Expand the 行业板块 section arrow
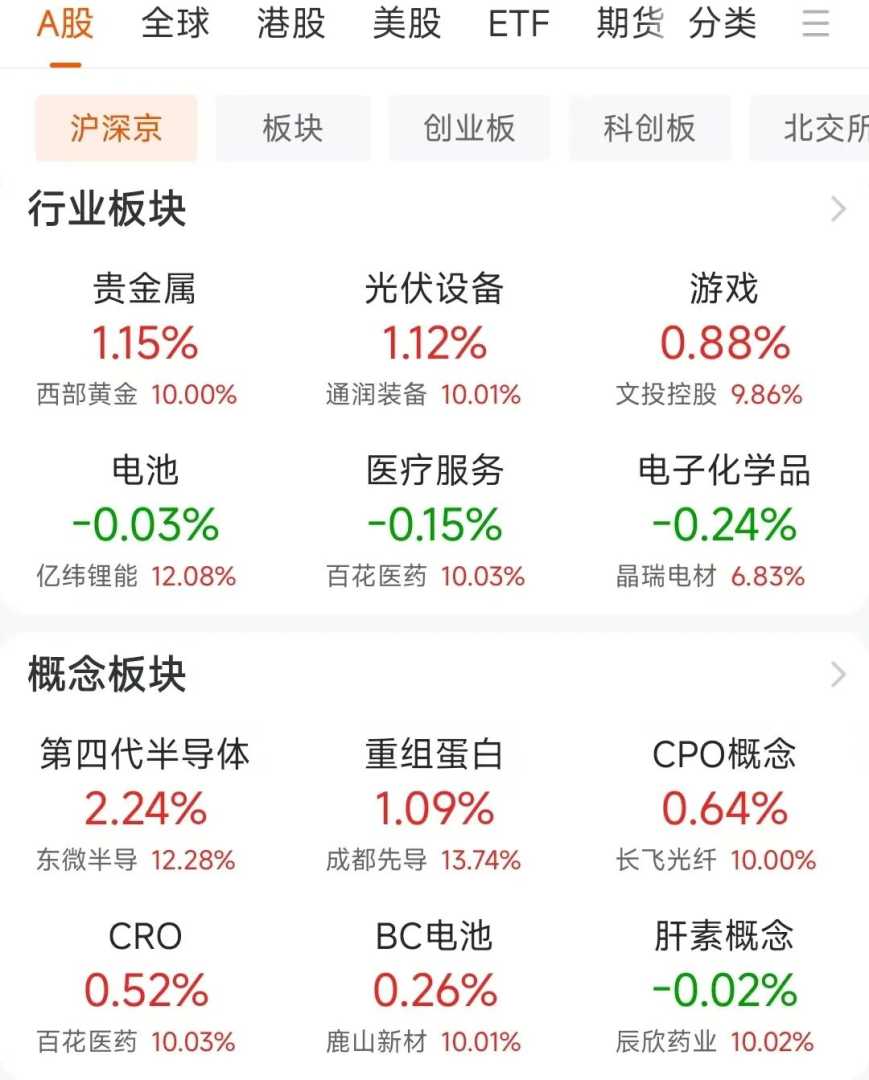The height and width of the screenshot is (1080, 869). (x=838, y=210)
